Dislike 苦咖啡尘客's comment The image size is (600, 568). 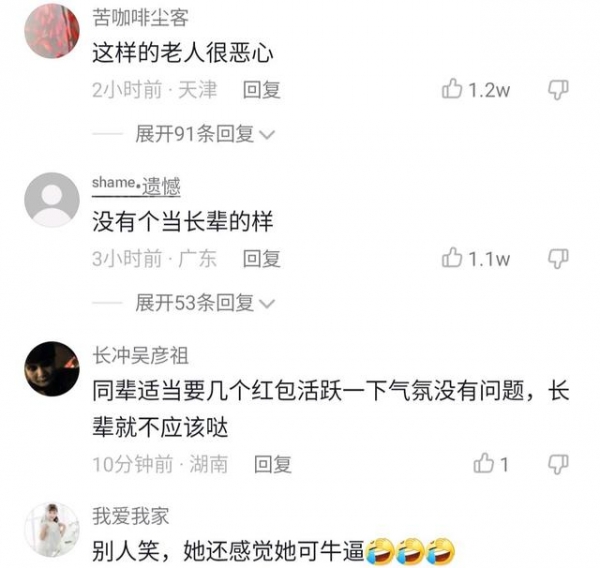coord(559,90)
